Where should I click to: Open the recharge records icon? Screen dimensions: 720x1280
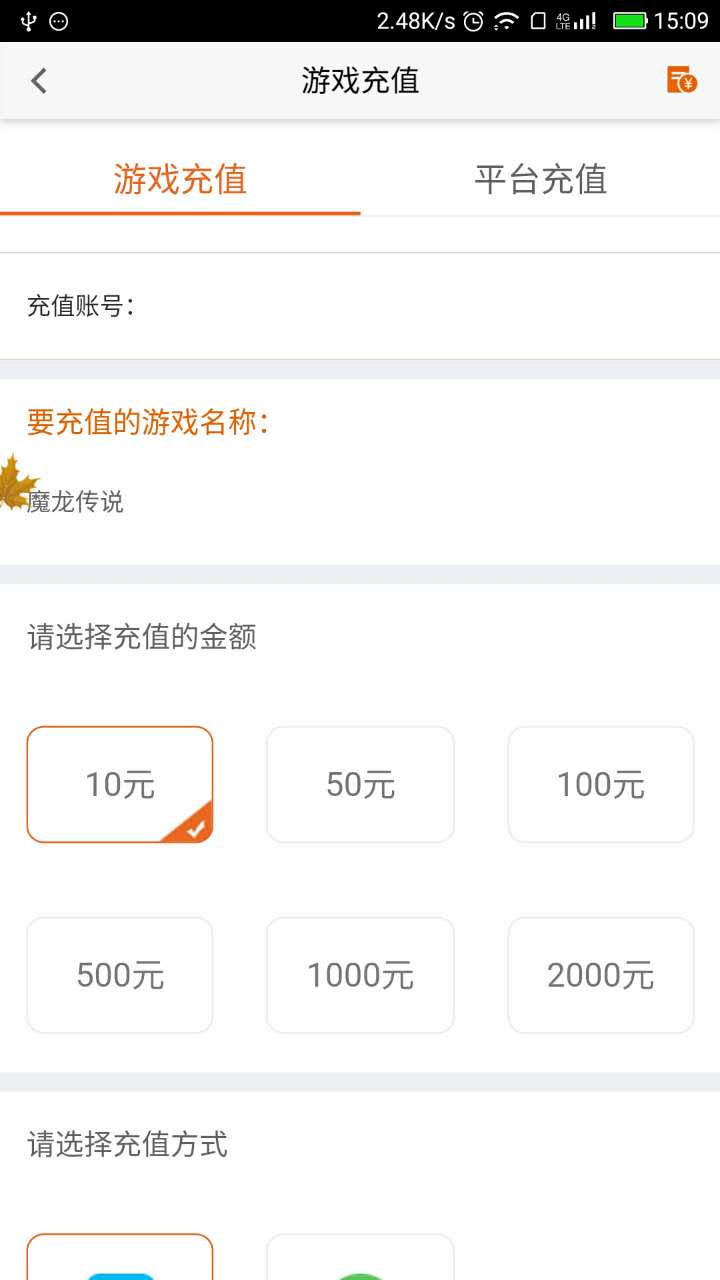coord(682,80)
